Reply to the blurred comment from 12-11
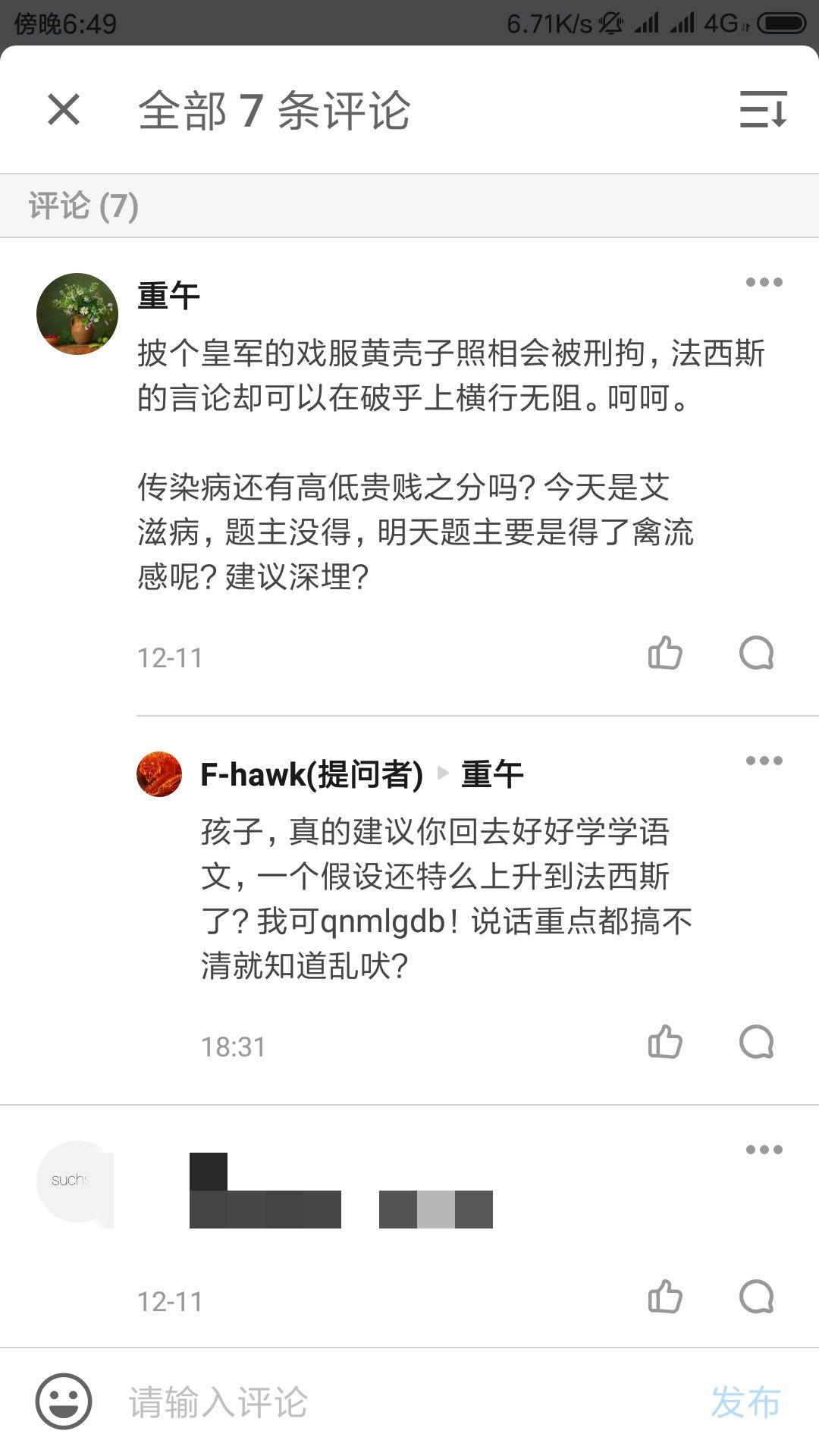This screenshot has width=819, height=1456. click(x=756, y=1297)
